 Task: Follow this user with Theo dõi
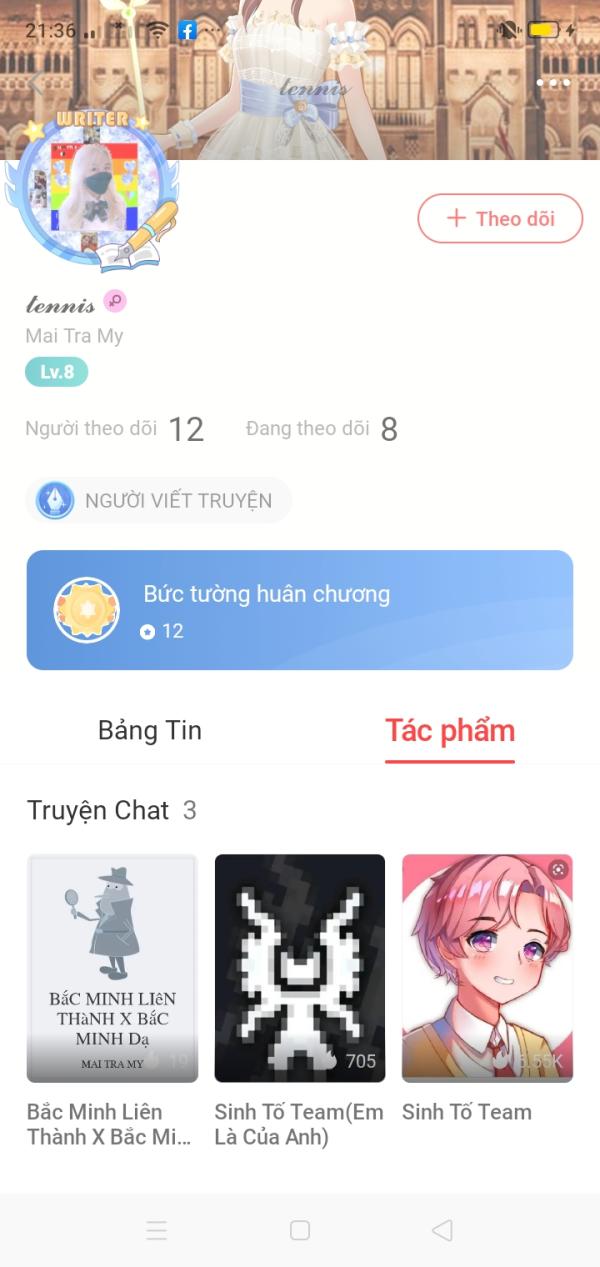coord(500,218)
